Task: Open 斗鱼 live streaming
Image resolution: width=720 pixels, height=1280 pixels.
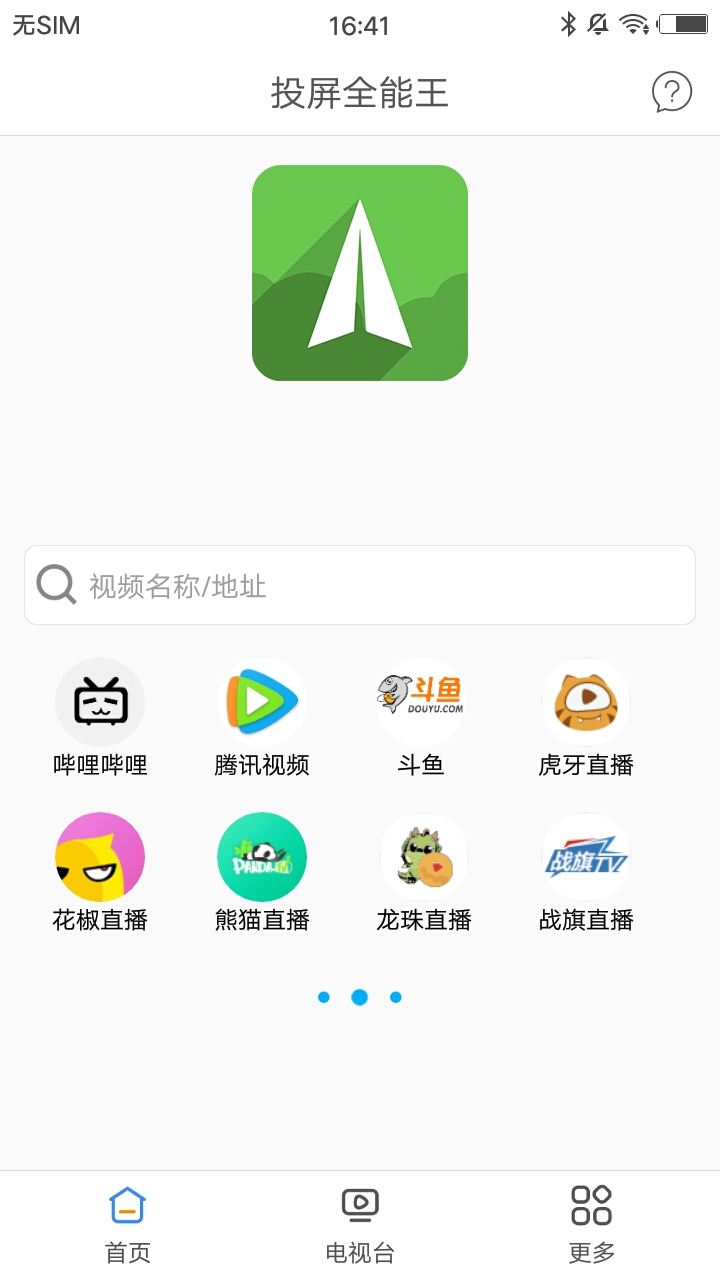Action: 421,702
